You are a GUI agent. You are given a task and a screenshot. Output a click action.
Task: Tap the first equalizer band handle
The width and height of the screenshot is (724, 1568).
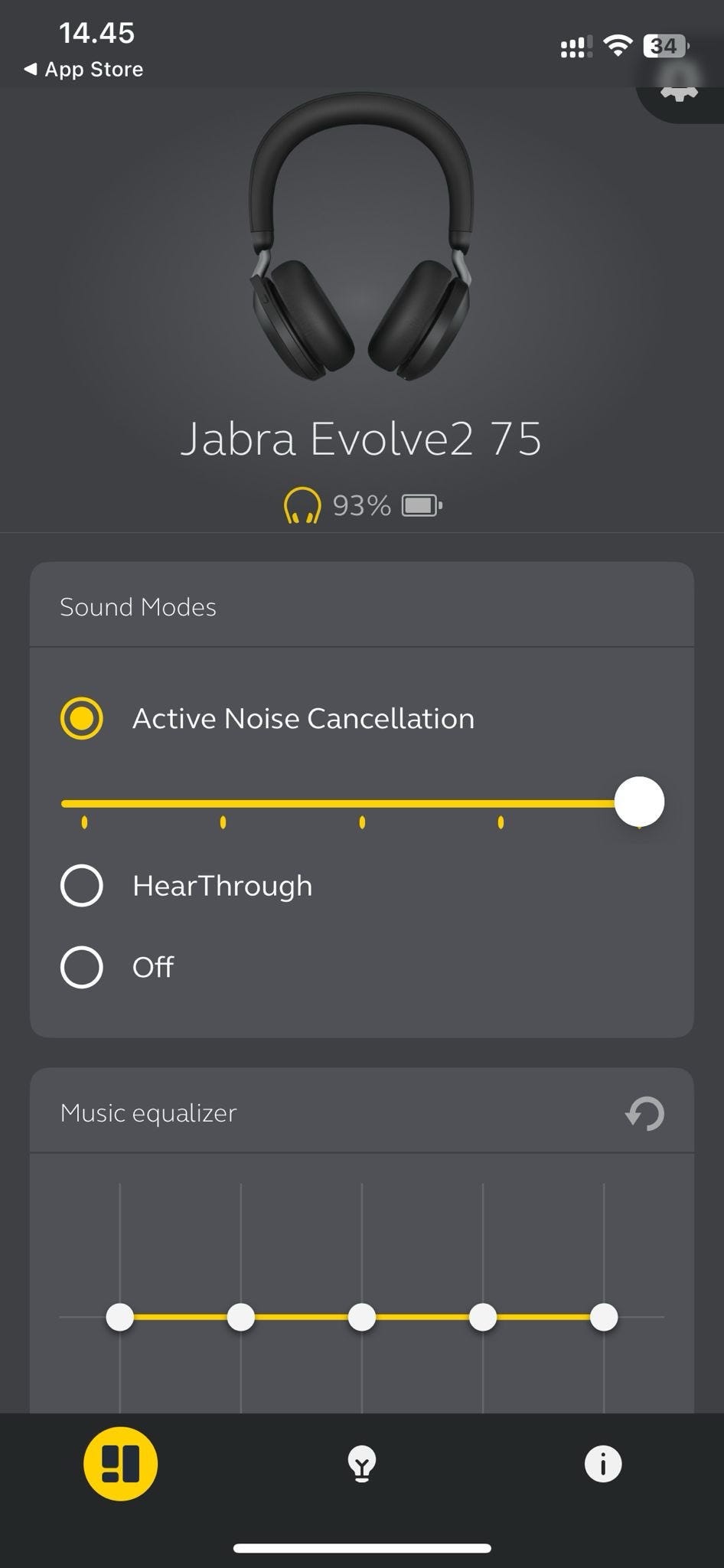[120, 1318]
